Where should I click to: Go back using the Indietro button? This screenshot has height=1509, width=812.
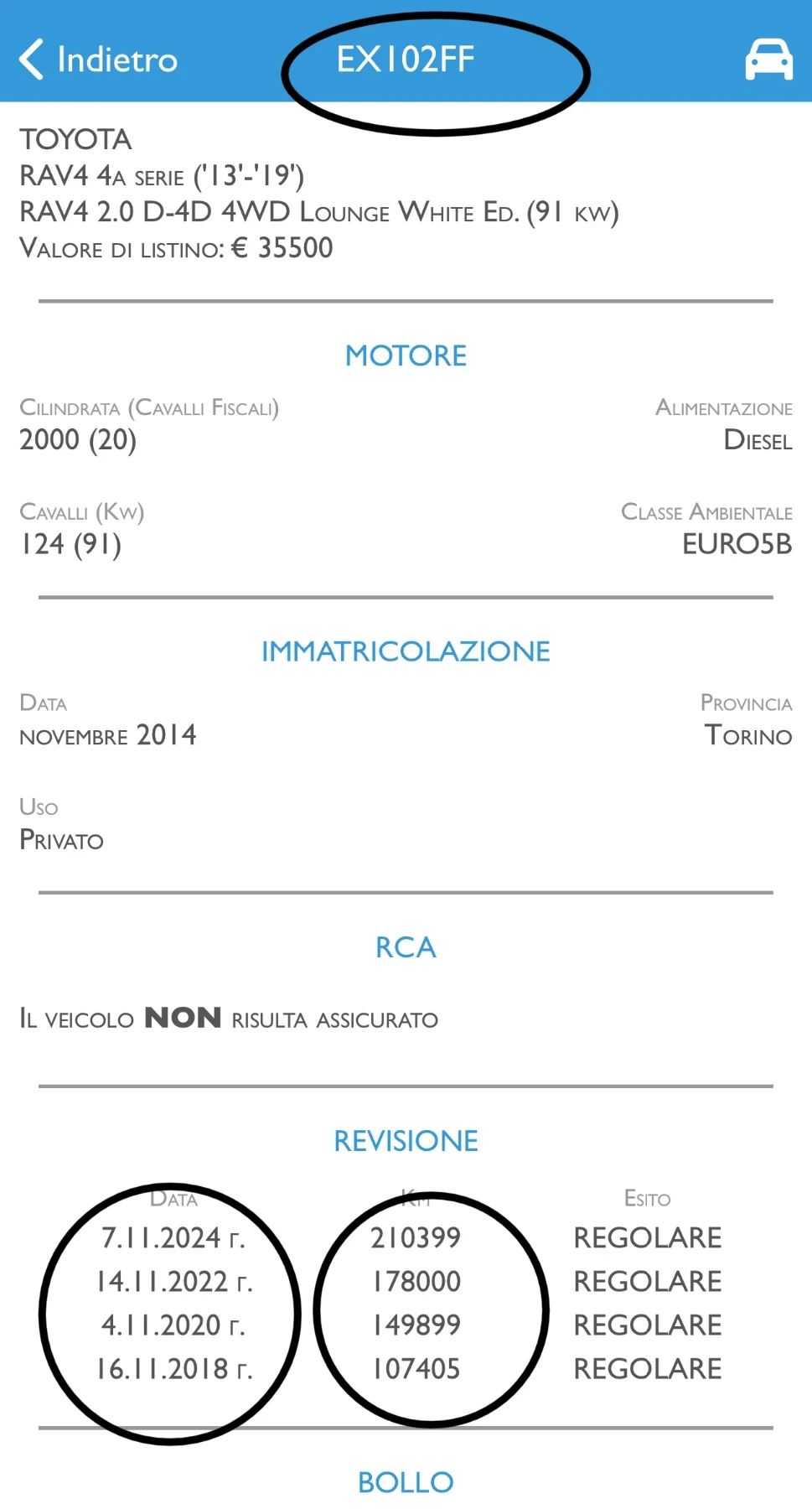pyautogui.click(x=98, y=60)
